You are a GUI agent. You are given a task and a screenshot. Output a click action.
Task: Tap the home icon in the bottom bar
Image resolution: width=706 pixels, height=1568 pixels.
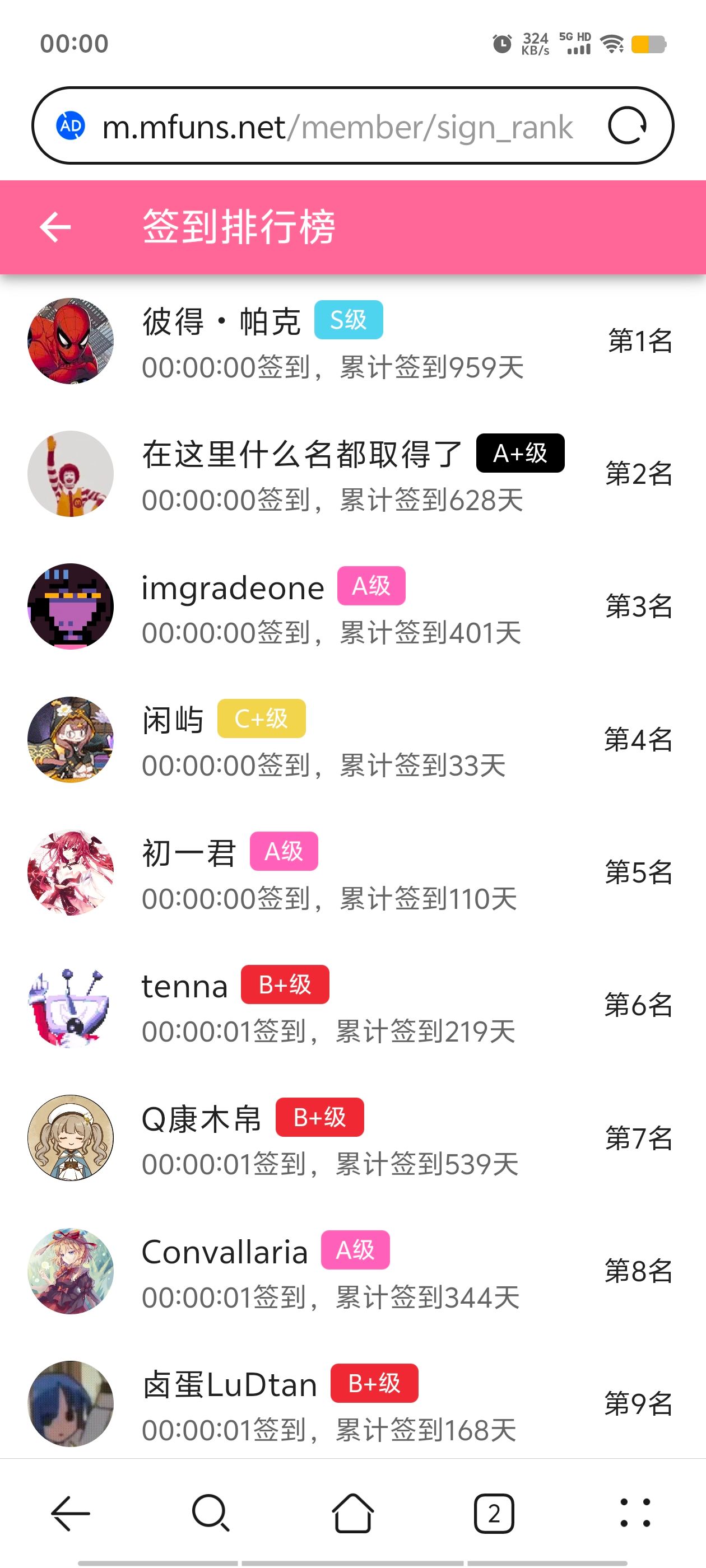pos(352,1513)
